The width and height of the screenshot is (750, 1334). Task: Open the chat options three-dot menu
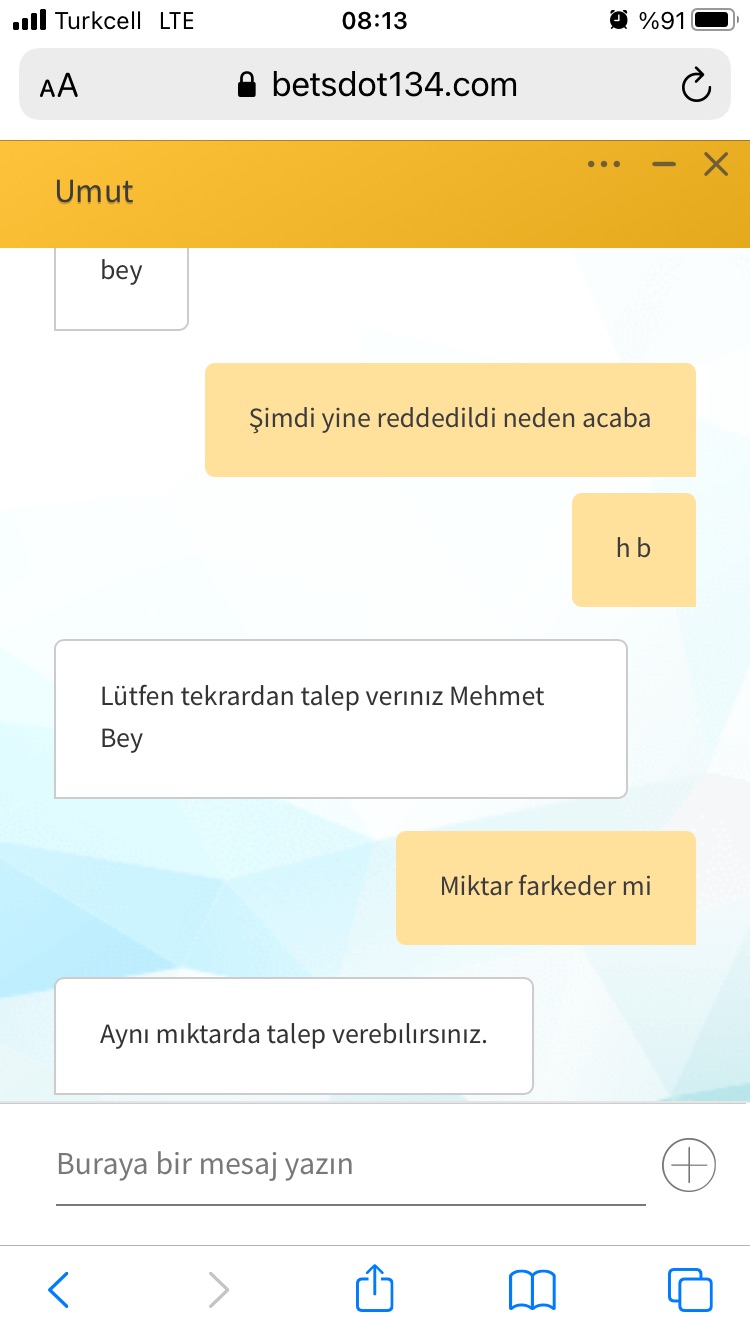(604, 164)
